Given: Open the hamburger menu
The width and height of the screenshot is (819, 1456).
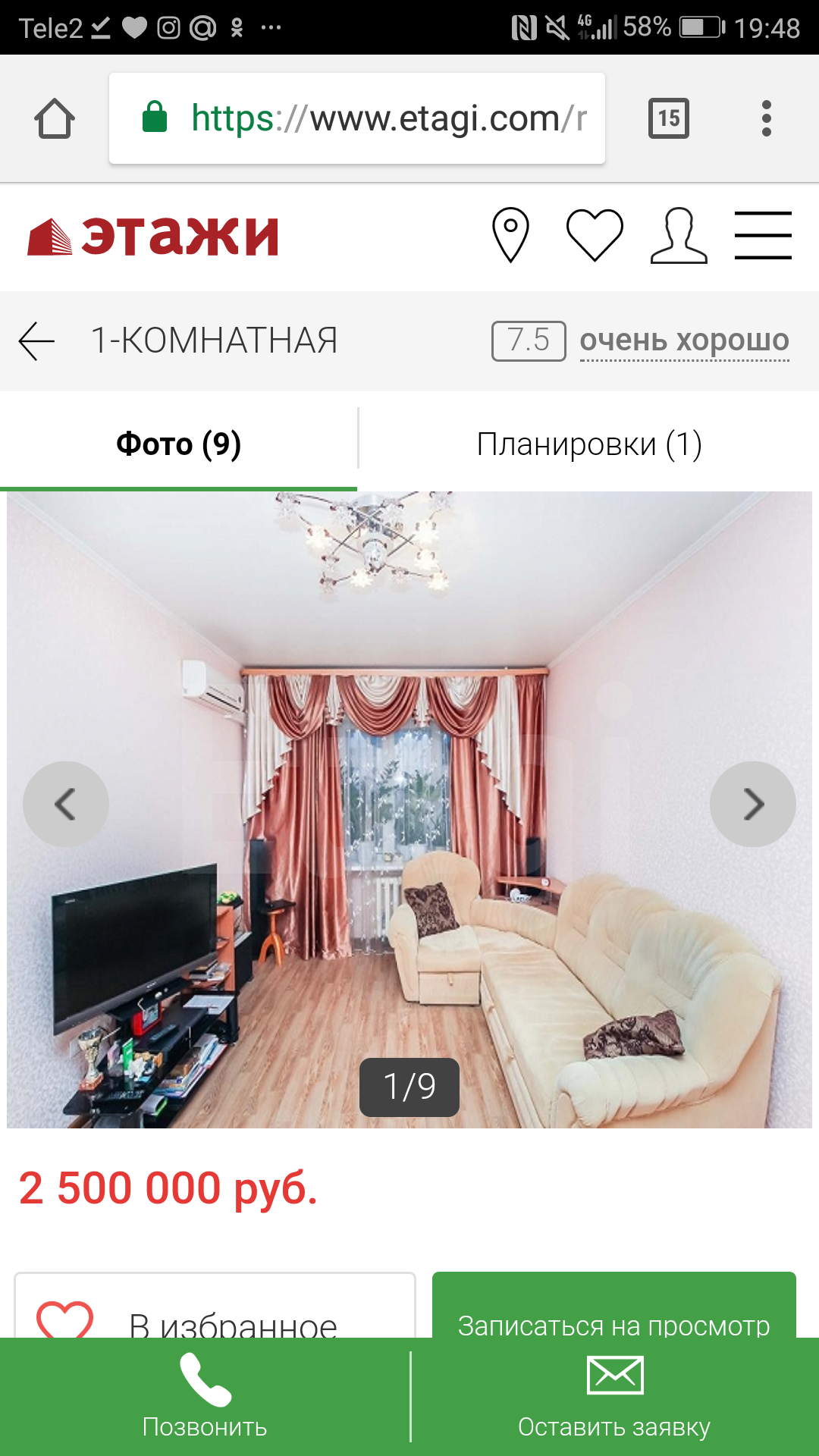Looking at the screenshot, I should point(763,234).
